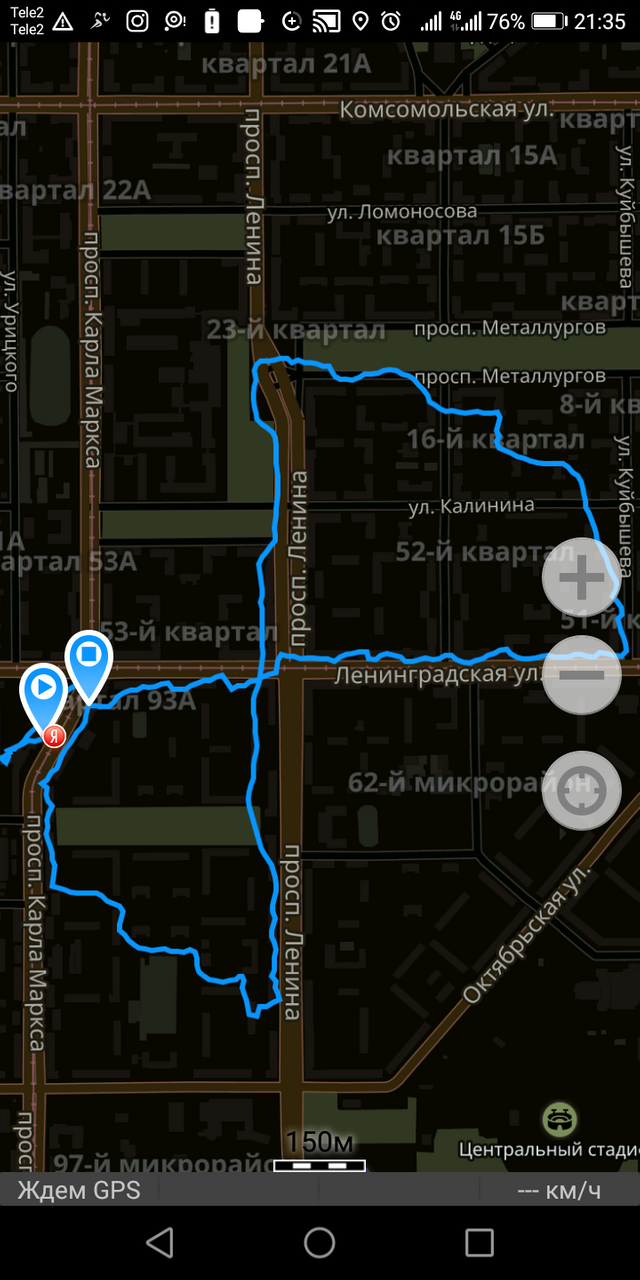
Task: Open recent apps from the navigation bar
Action: pos(479,1242)
